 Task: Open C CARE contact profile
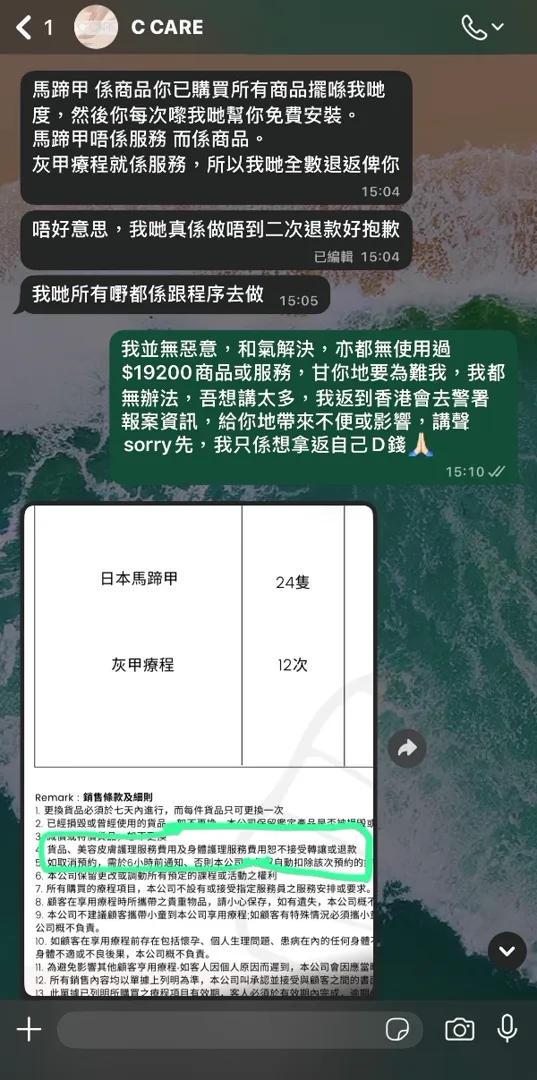(x=167, y=28)
